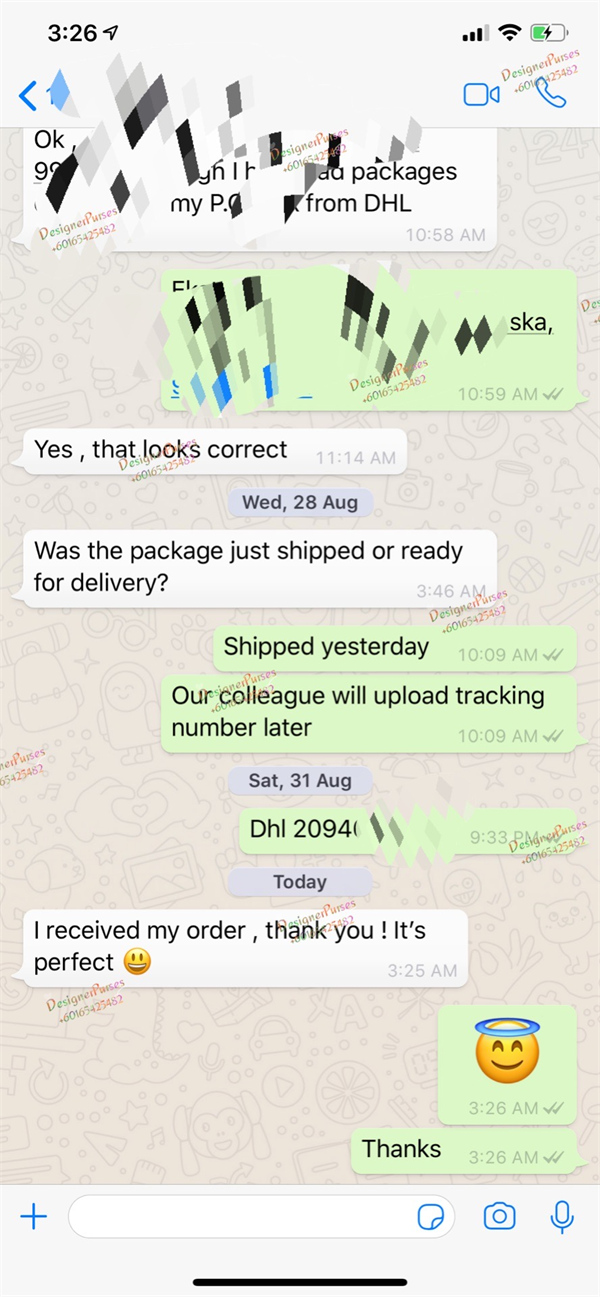Open the sticker picker

(x=431, y=1216)
